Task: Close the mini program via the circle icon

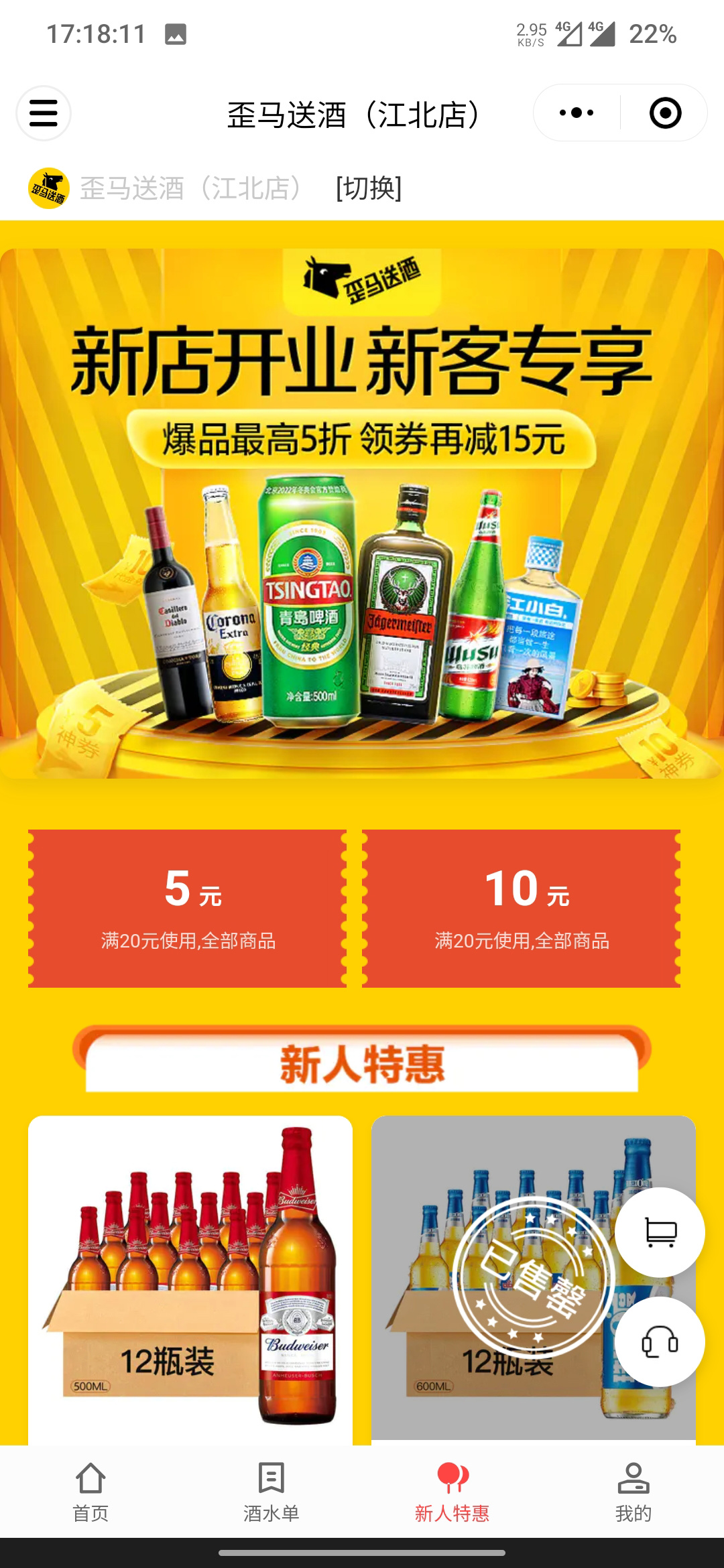Action: coord(665,113)
